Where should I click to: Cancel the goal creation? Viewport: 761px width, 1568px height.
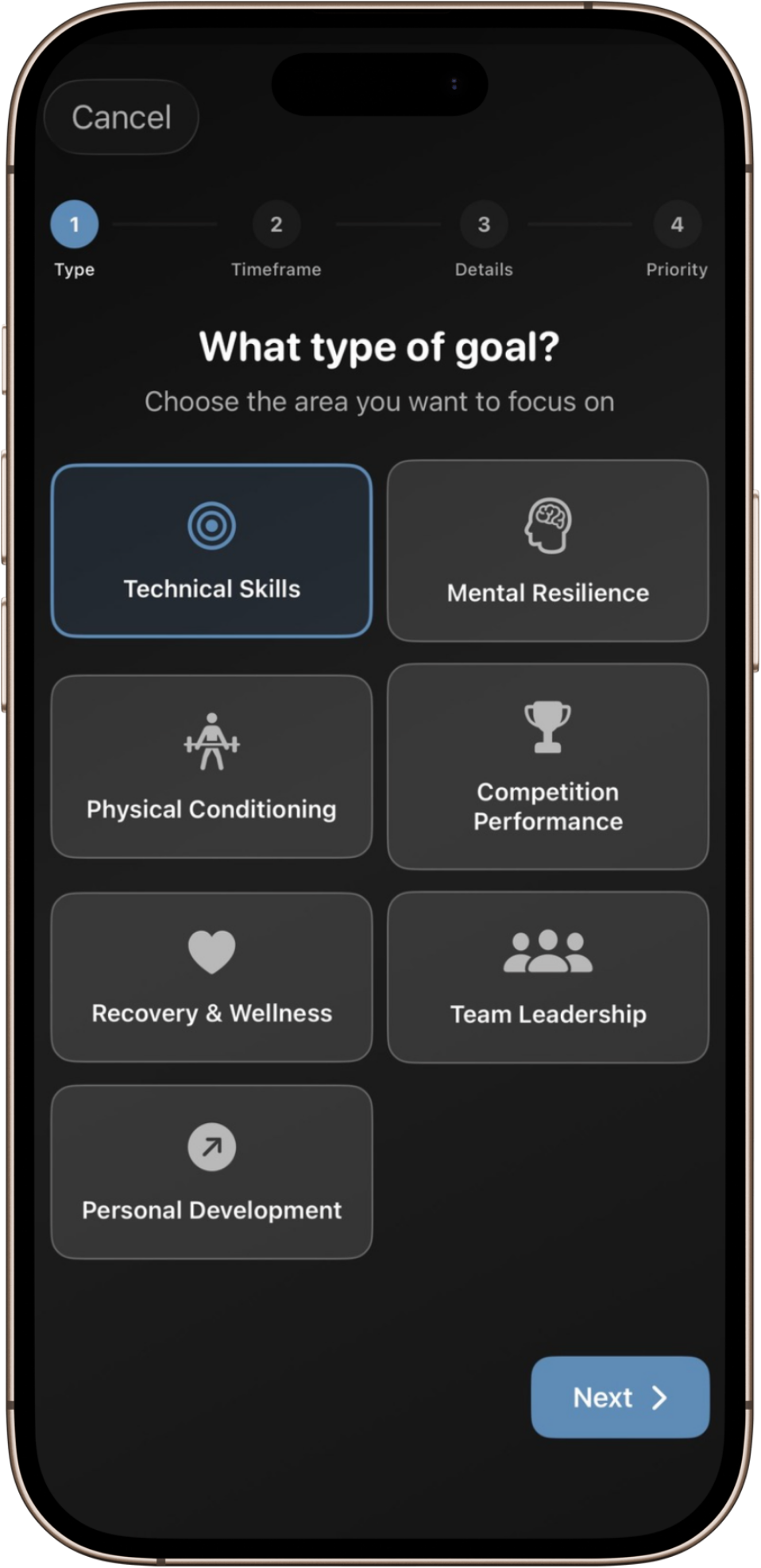(x=122, y=118)
